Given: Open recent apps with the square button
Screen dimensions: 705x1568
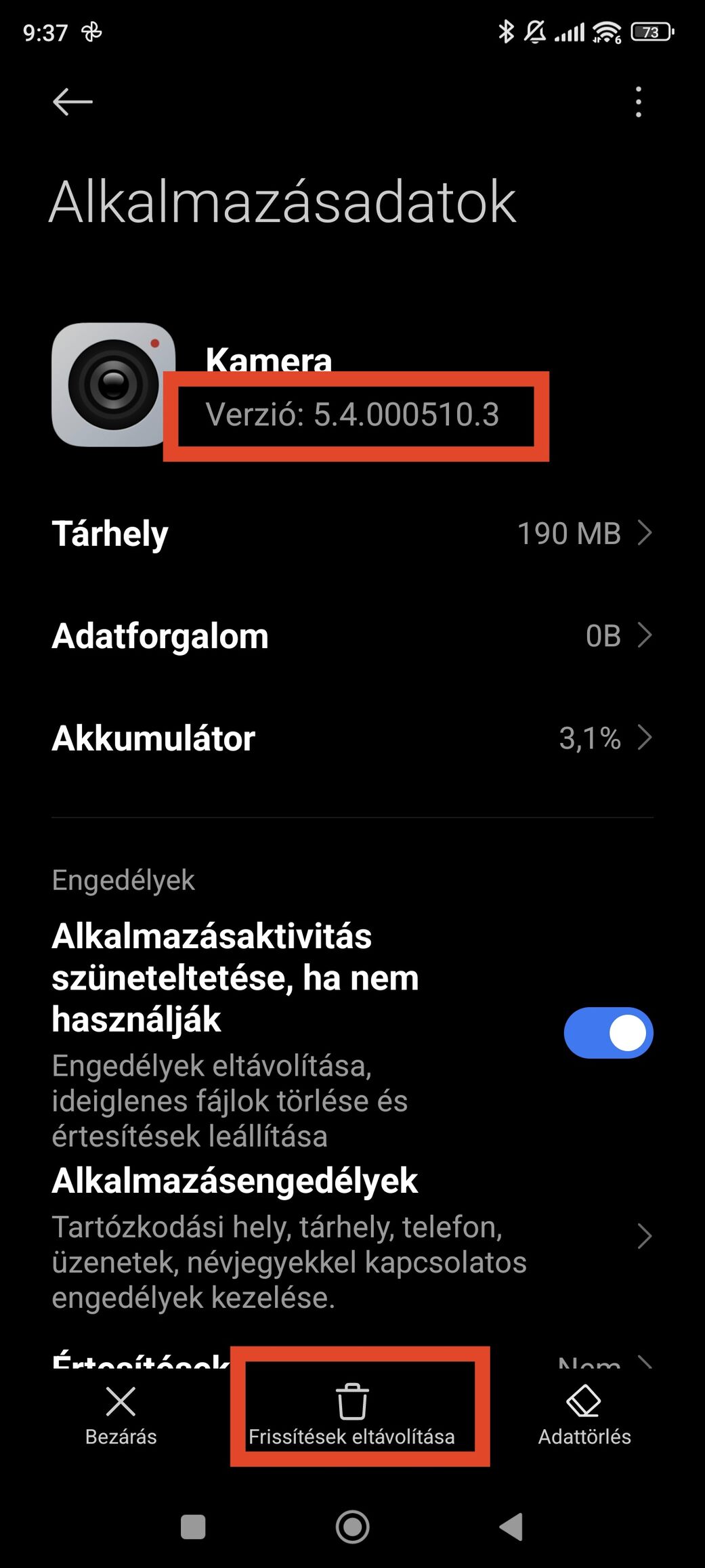Looking at the screenshot, I should (193, 1527).
